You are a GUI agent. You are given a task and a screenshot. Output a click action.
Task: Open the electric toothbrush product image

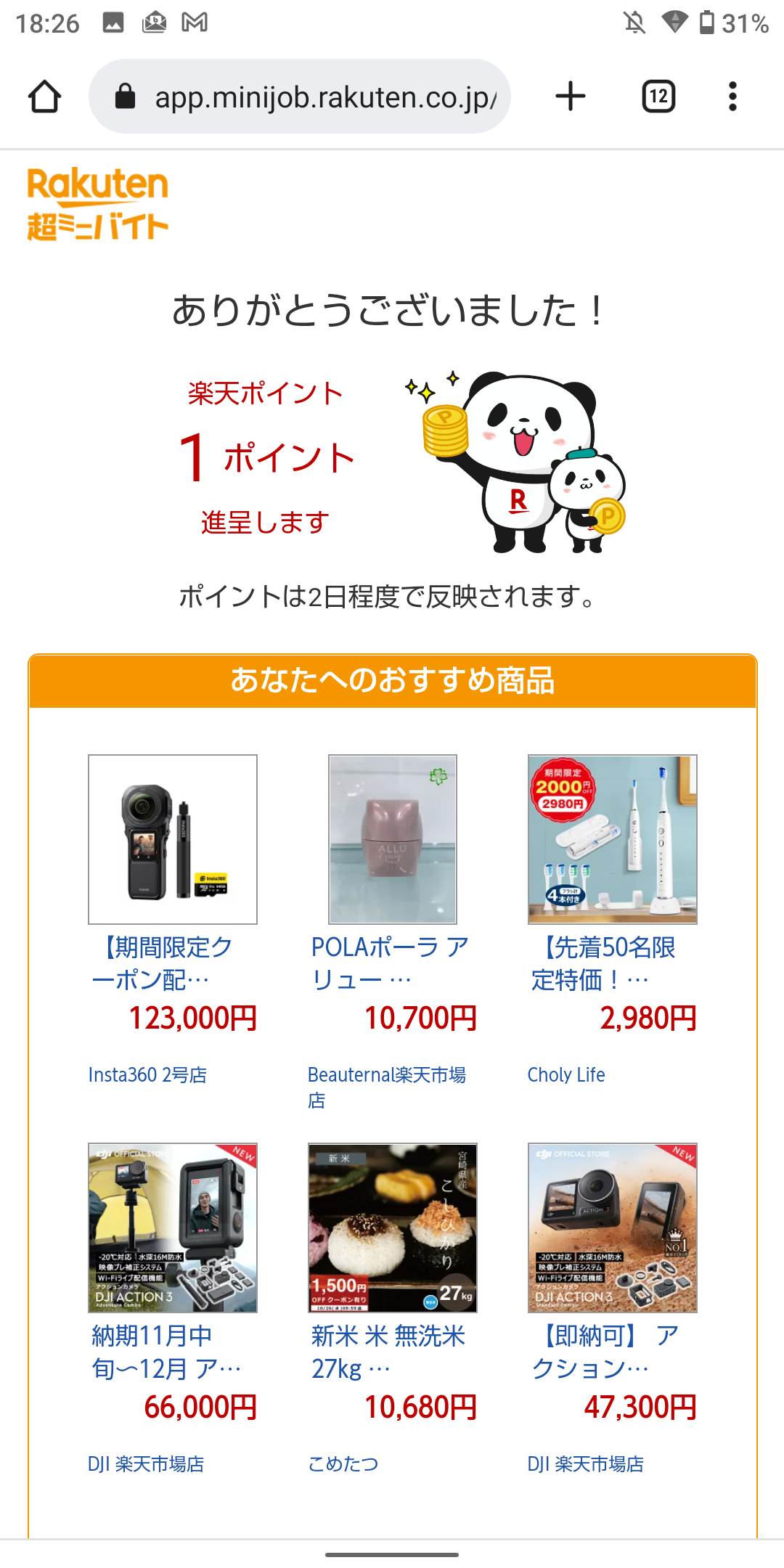coord(612,839)
